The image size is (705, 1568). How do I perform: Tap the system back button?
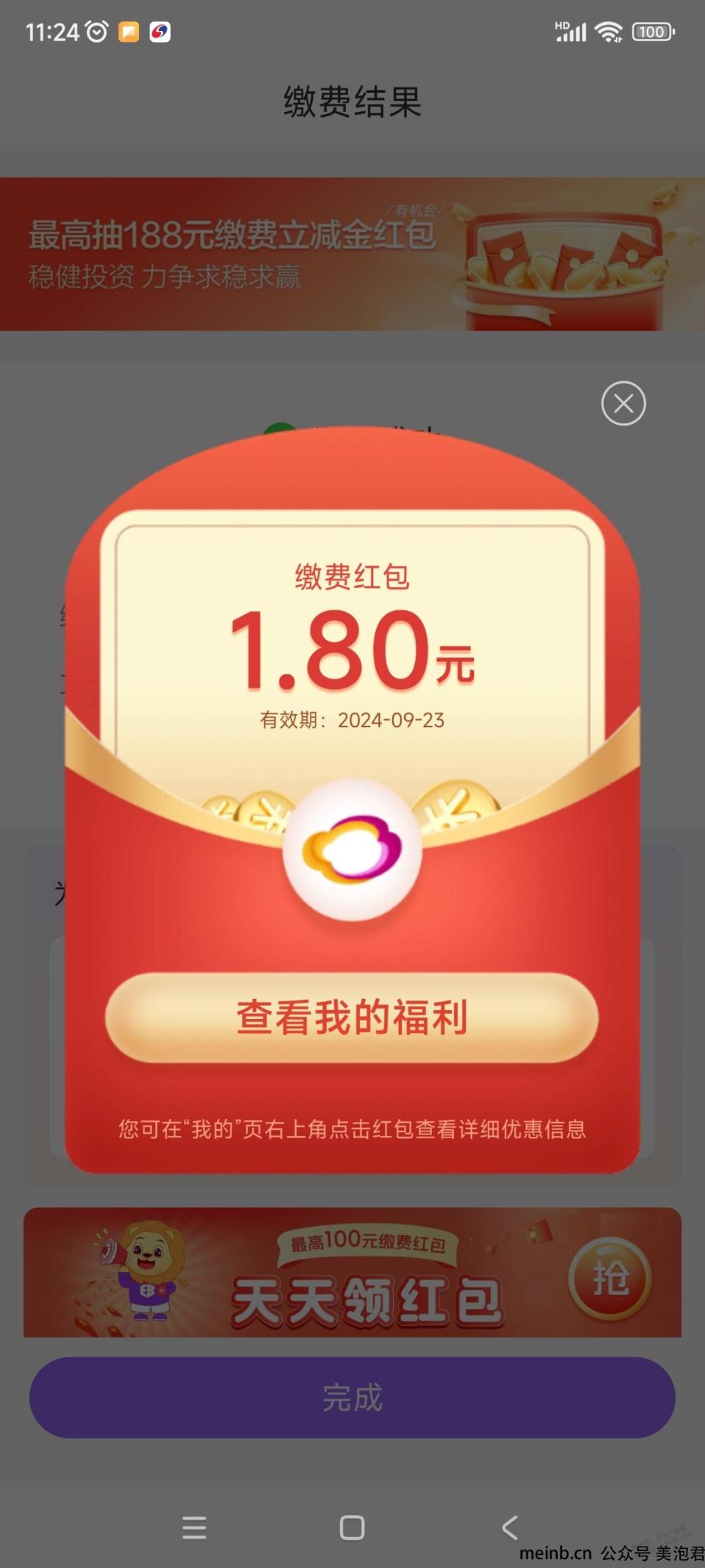(510, 1528)
